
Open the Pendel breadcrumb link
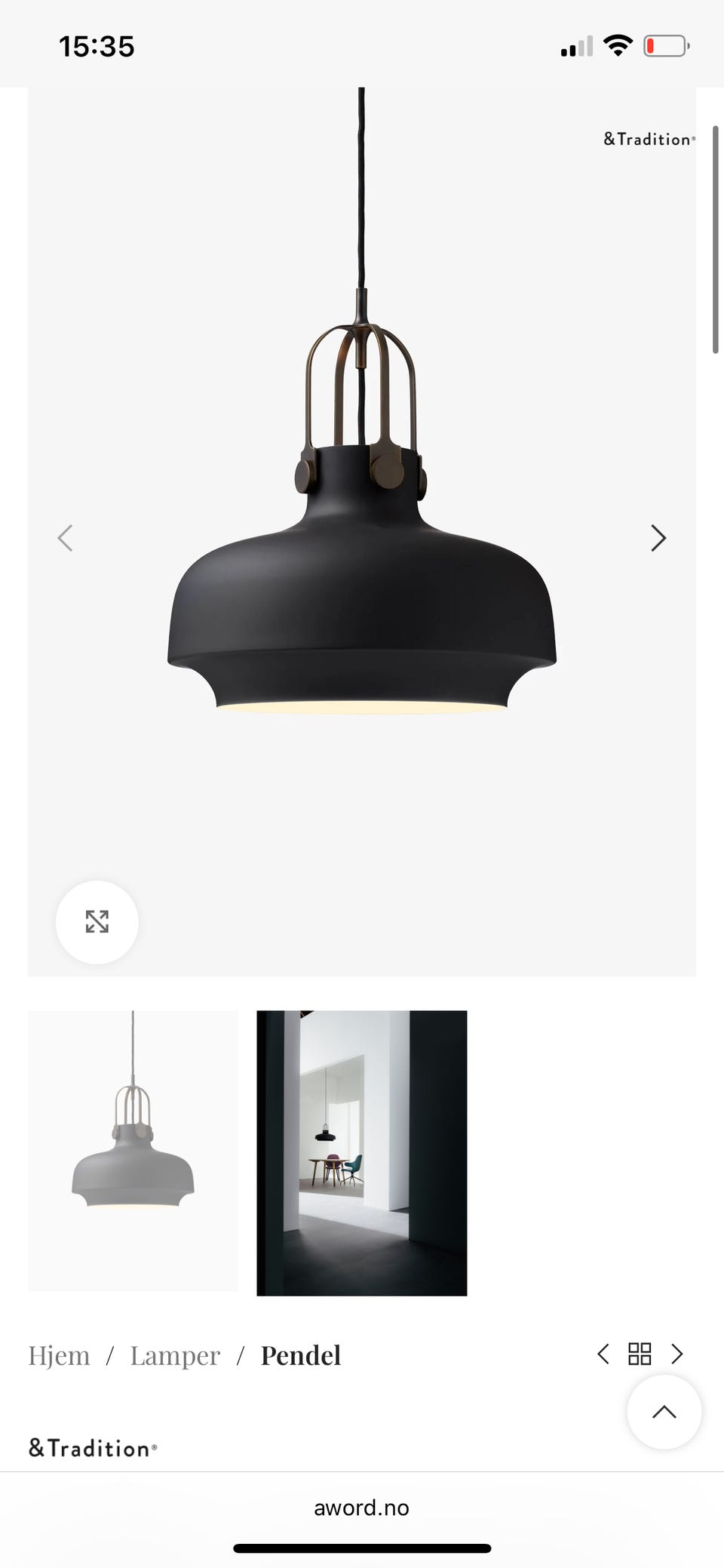pos(301,1355)
